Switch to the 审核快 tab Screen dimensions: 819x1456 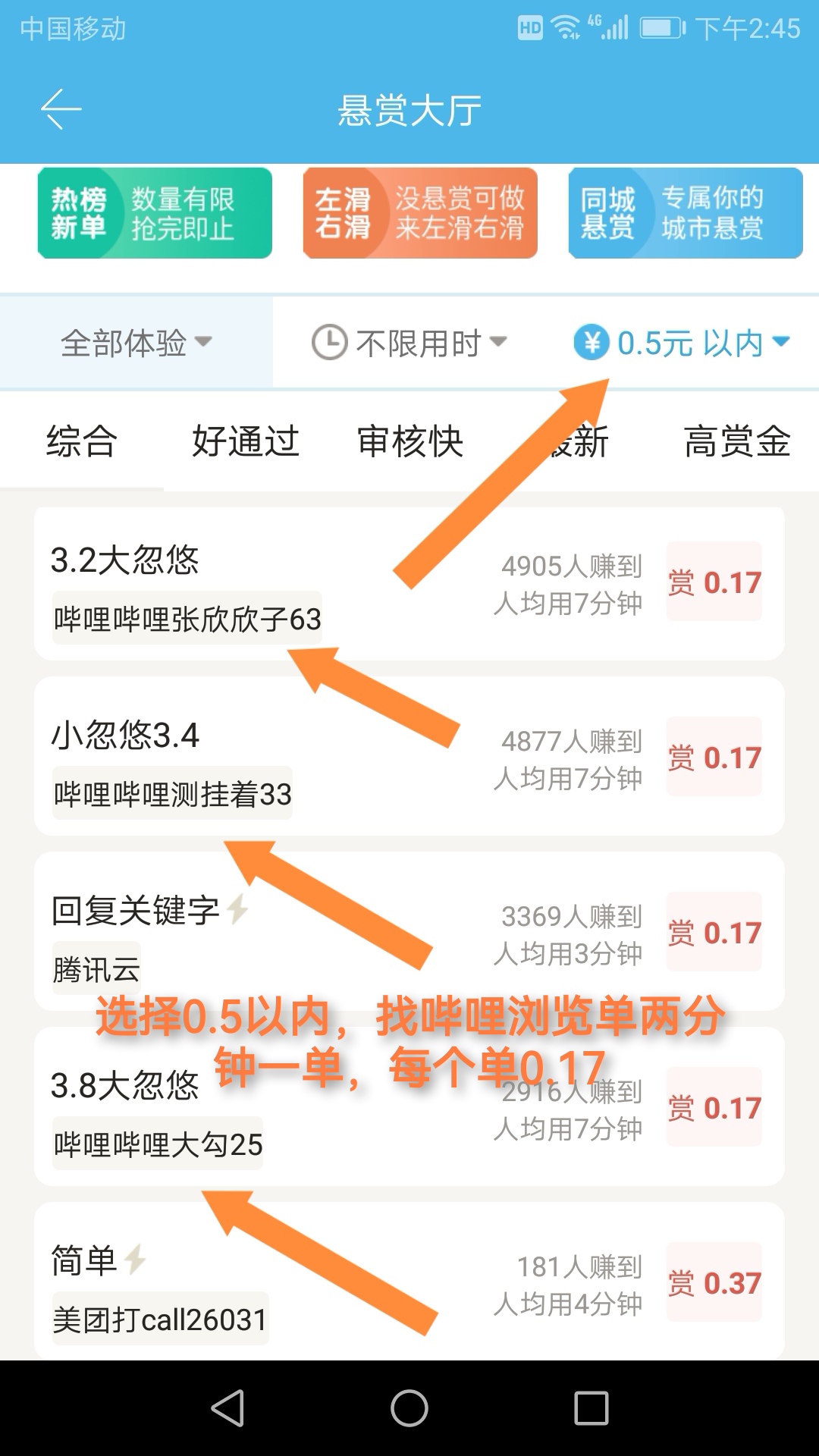409,442
